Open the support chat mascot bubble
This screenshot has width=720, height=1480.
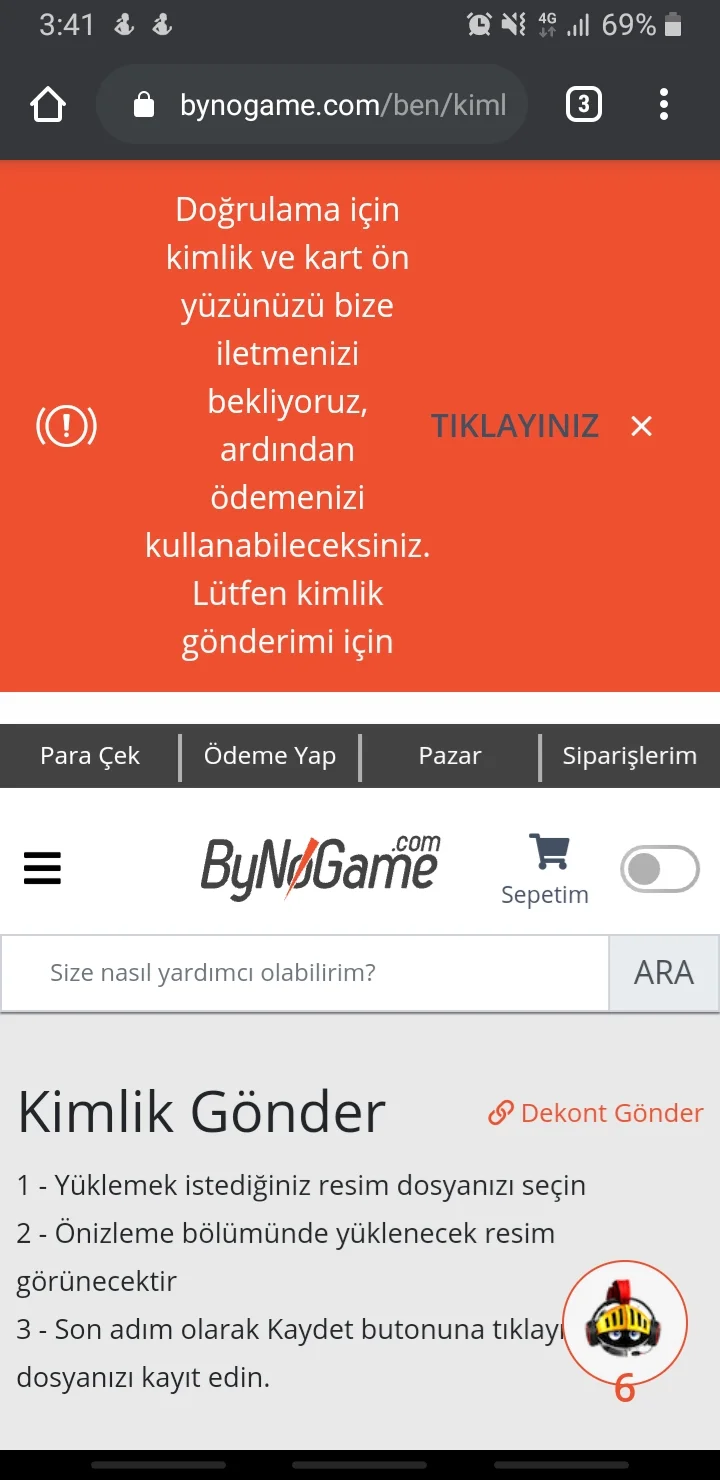(625, 1323)
